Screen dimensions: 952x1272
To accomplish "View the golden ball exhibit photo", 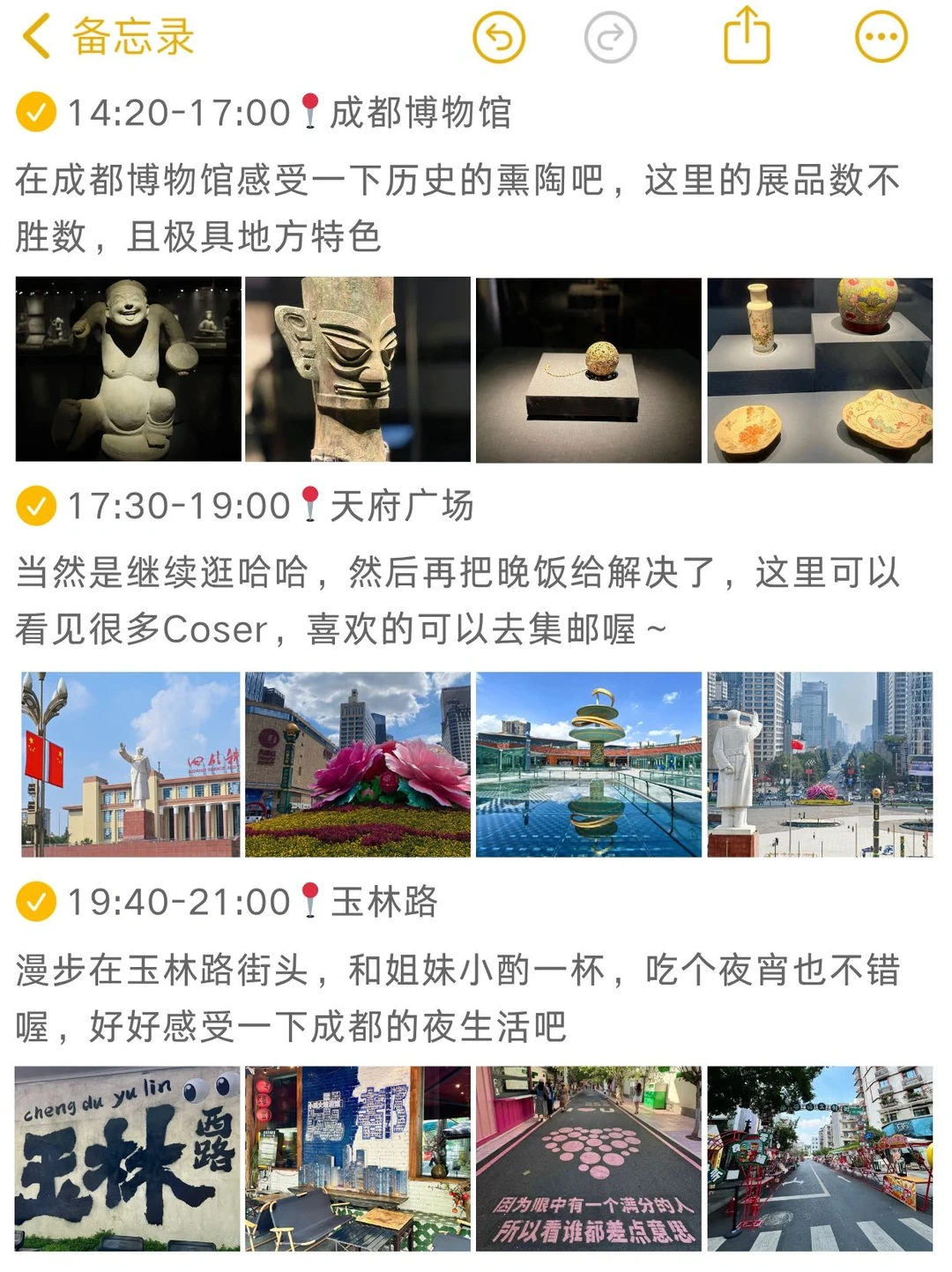I will (x=589, y=369).
